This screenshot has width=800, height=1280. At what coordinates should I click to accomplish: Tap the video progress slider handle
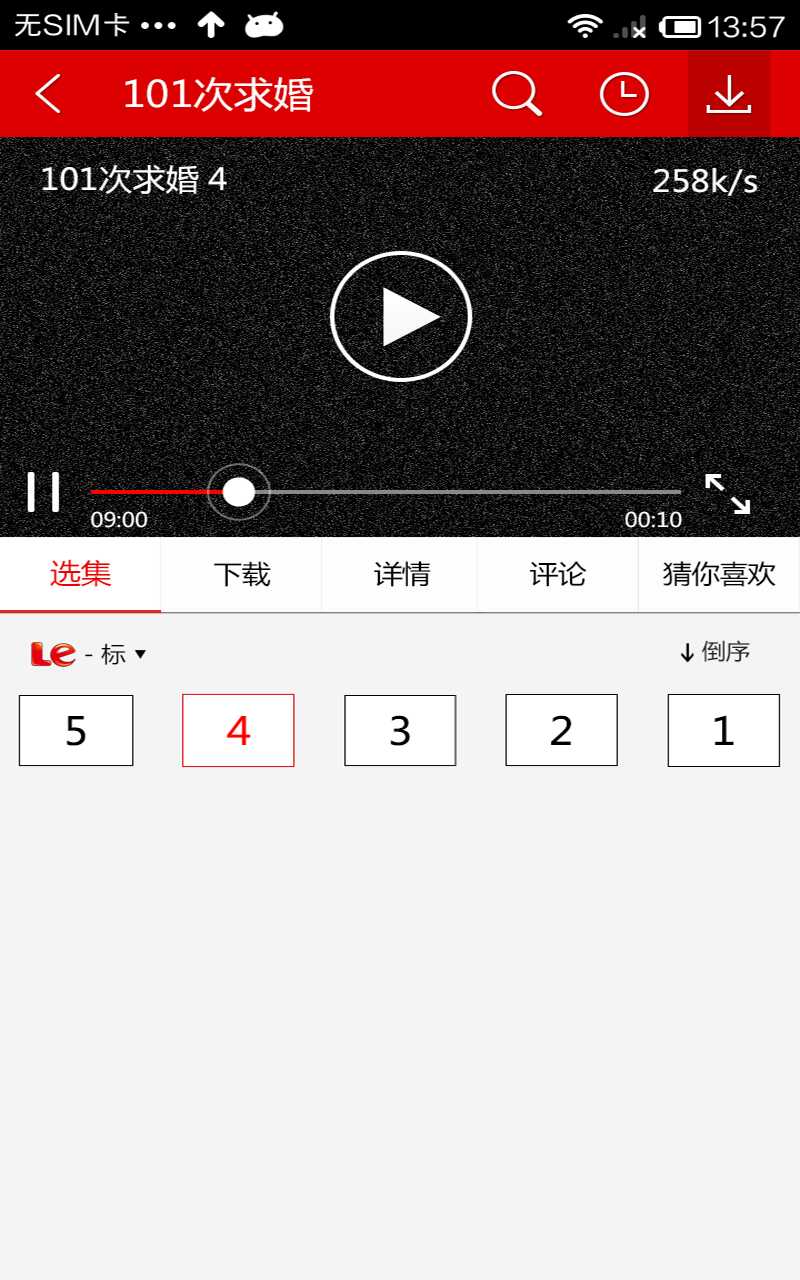pos(238,492)
